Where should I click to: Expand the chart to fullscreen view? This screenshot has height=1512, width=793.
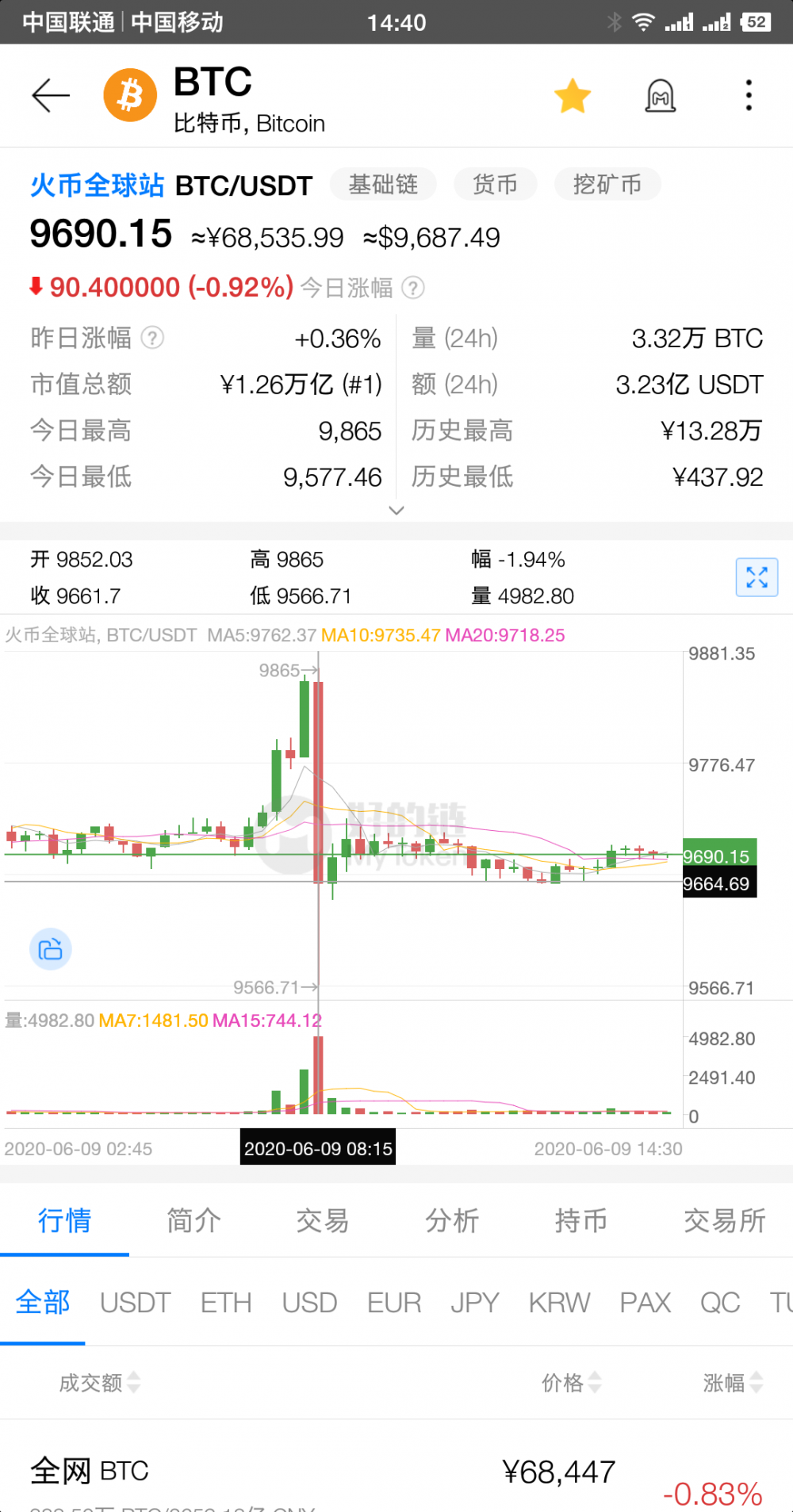757,577
